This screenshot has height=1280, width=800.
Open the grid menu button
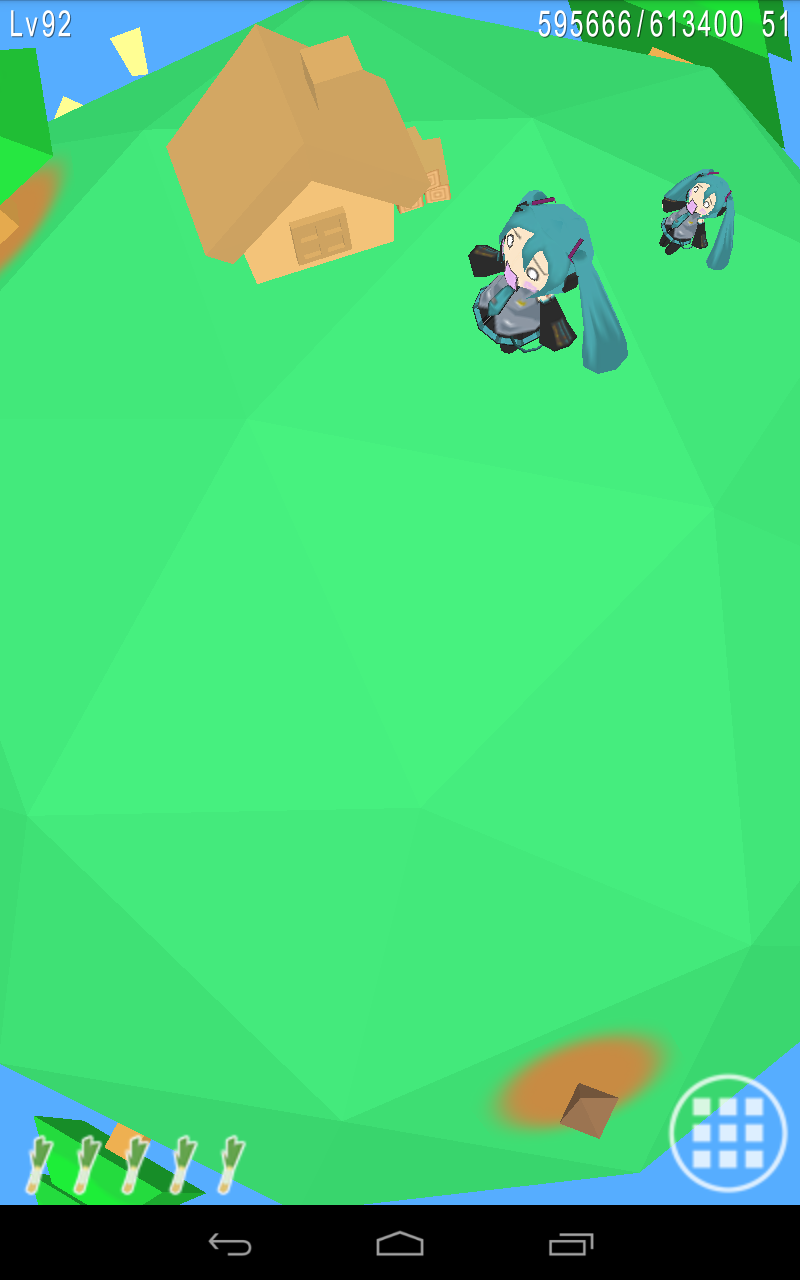(x=728, y=1133)
